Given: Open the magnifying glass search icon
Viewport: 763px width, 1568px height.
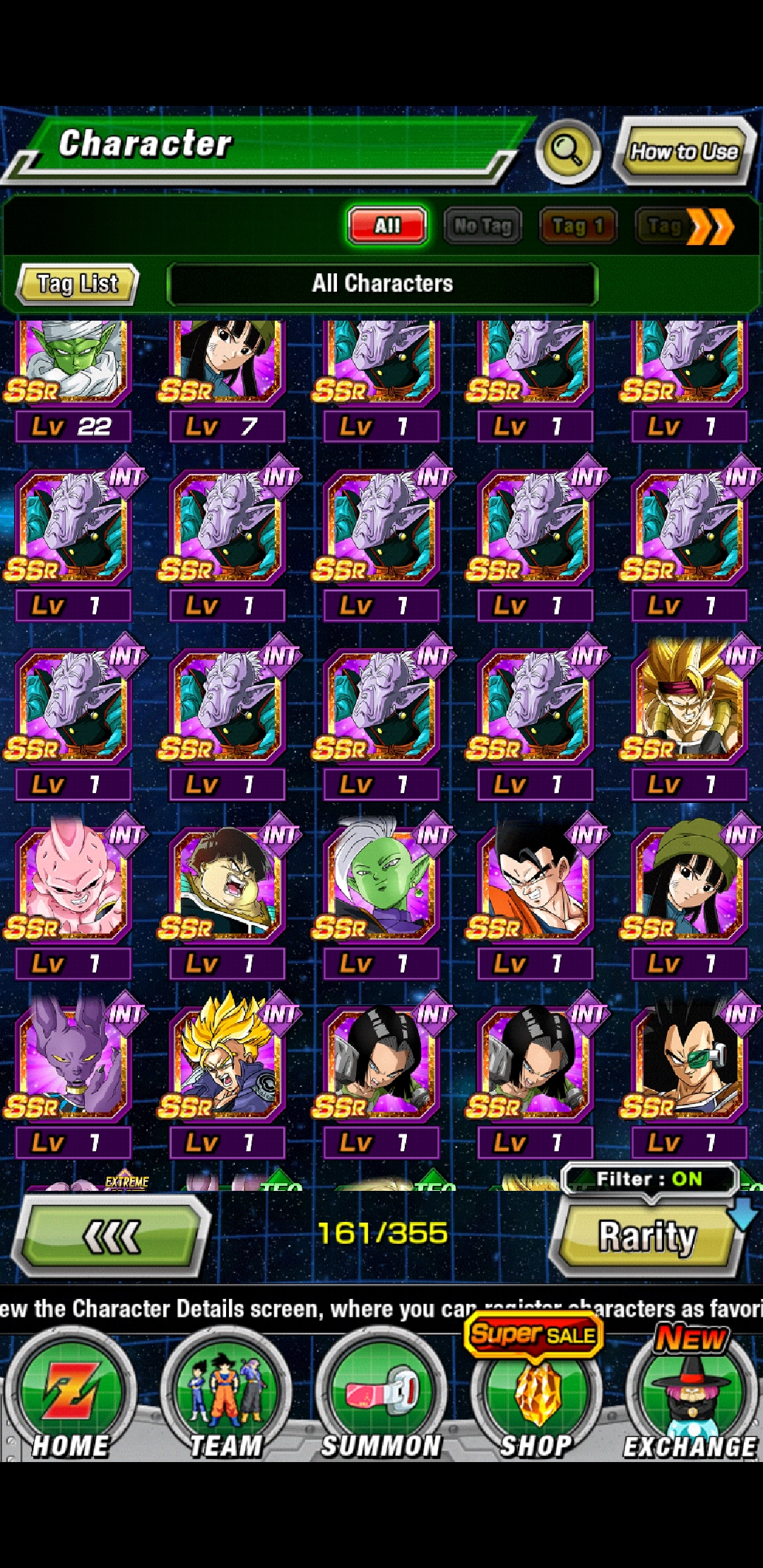Looking at the screenshot, I should click(x=568, y=150).
